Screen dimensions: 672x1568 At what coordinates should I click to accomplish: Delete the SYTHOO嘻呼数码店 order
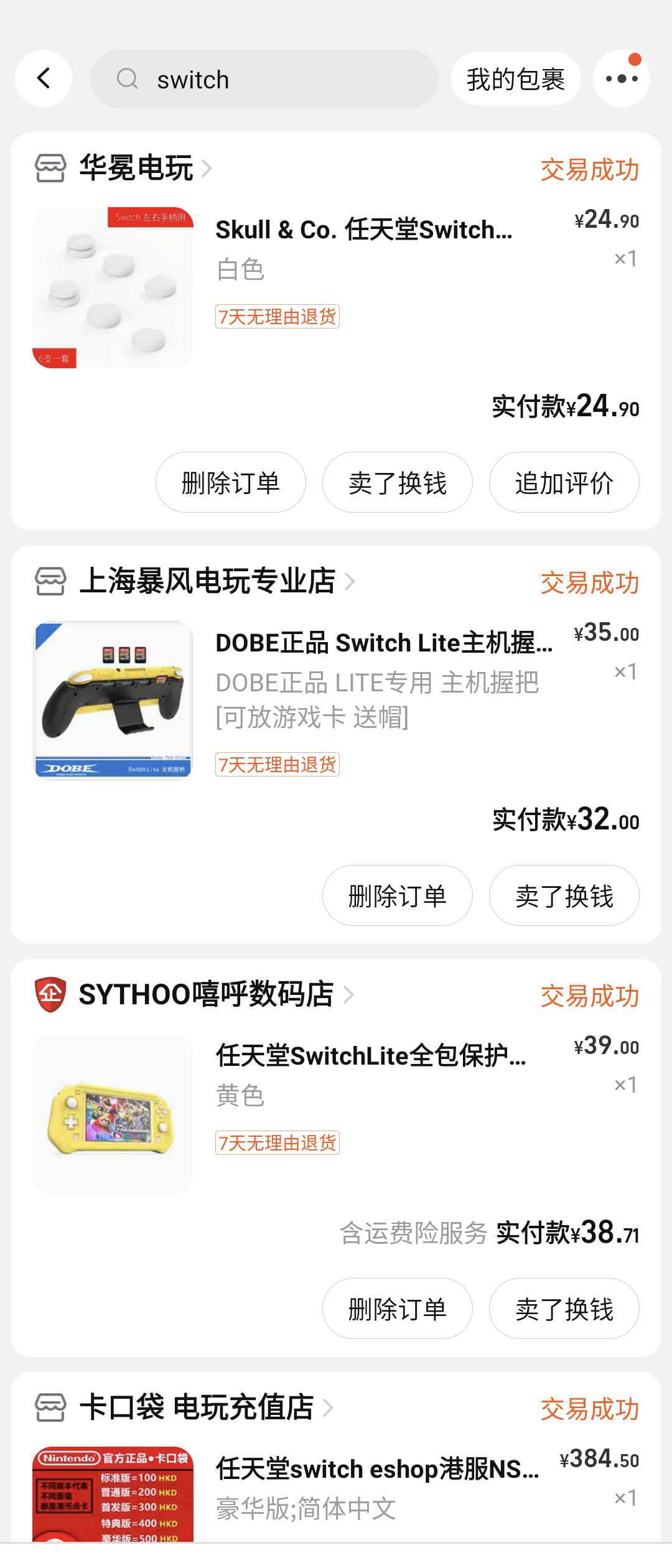[x=397, y=1309]
